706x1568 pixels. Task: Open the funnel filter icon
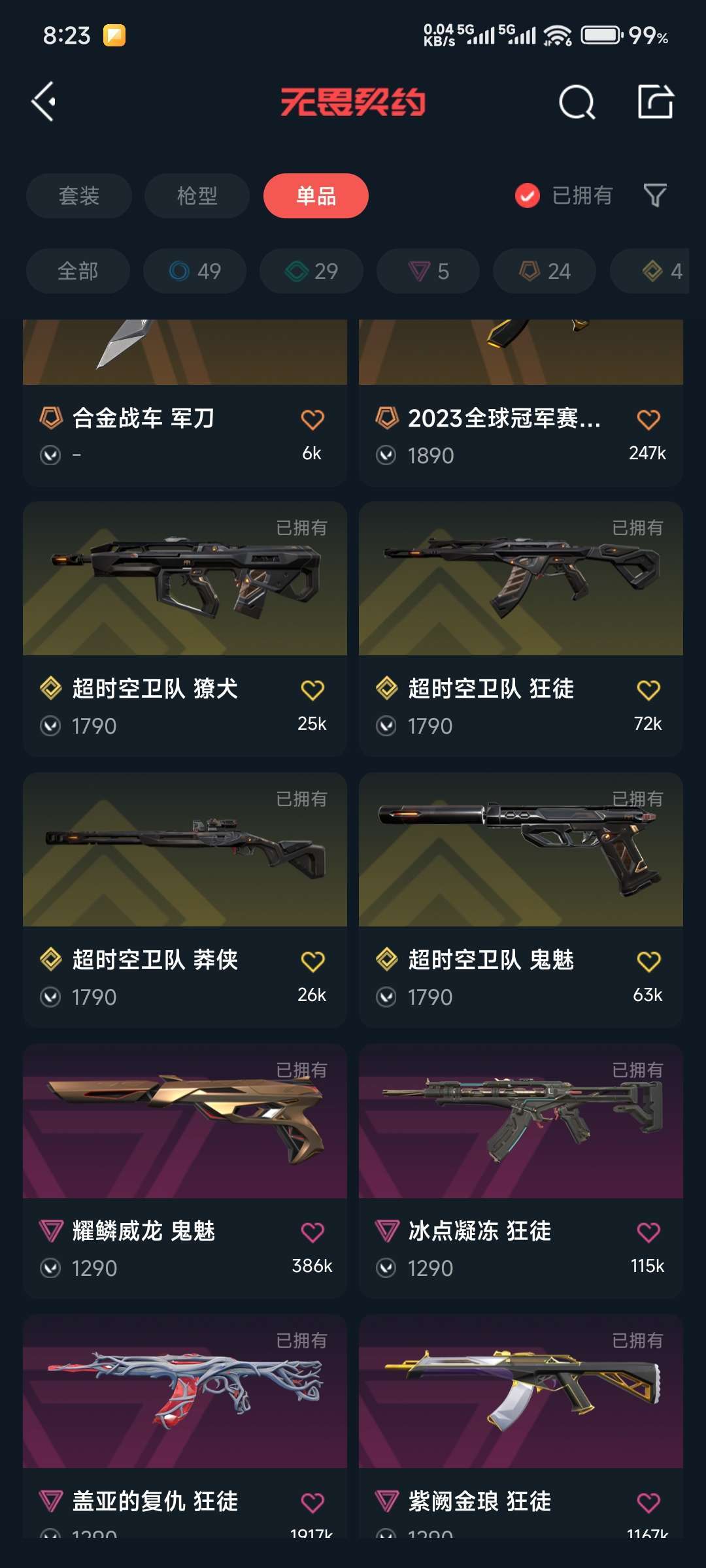(x=655, y=195)
